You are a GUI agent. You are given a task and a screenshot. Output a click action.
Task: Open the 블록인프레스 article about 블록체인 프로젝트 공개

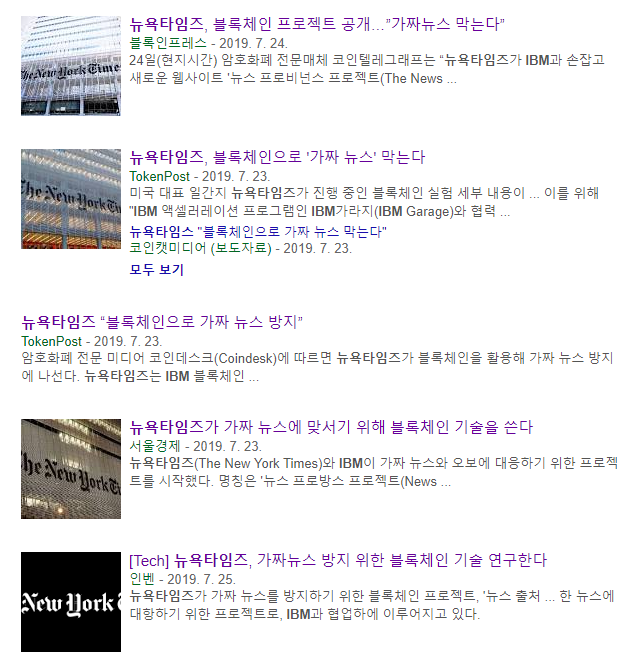pos(317,24)
